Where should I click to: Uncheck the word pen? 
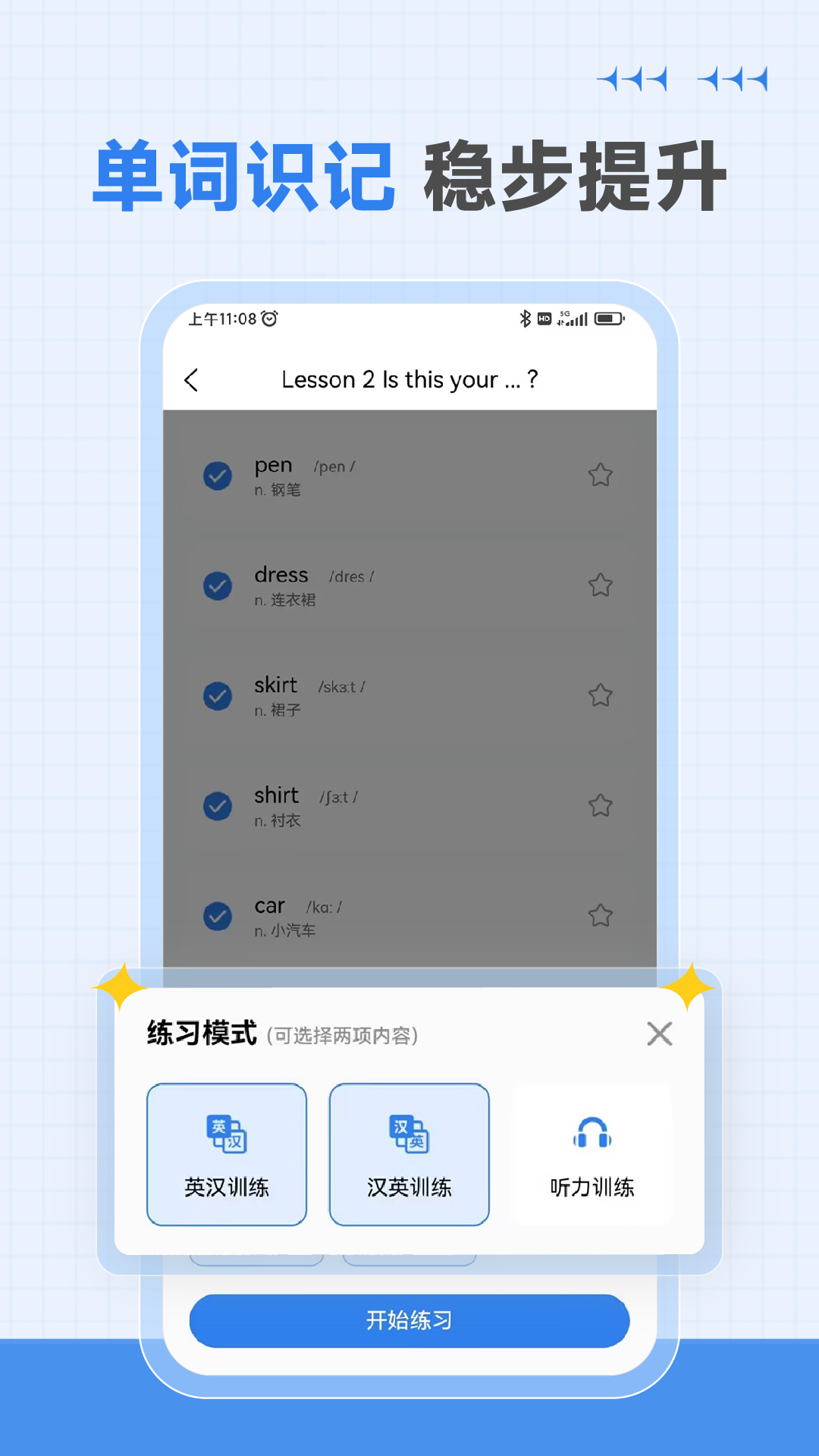pyautogui.click(x=218, y=474)
